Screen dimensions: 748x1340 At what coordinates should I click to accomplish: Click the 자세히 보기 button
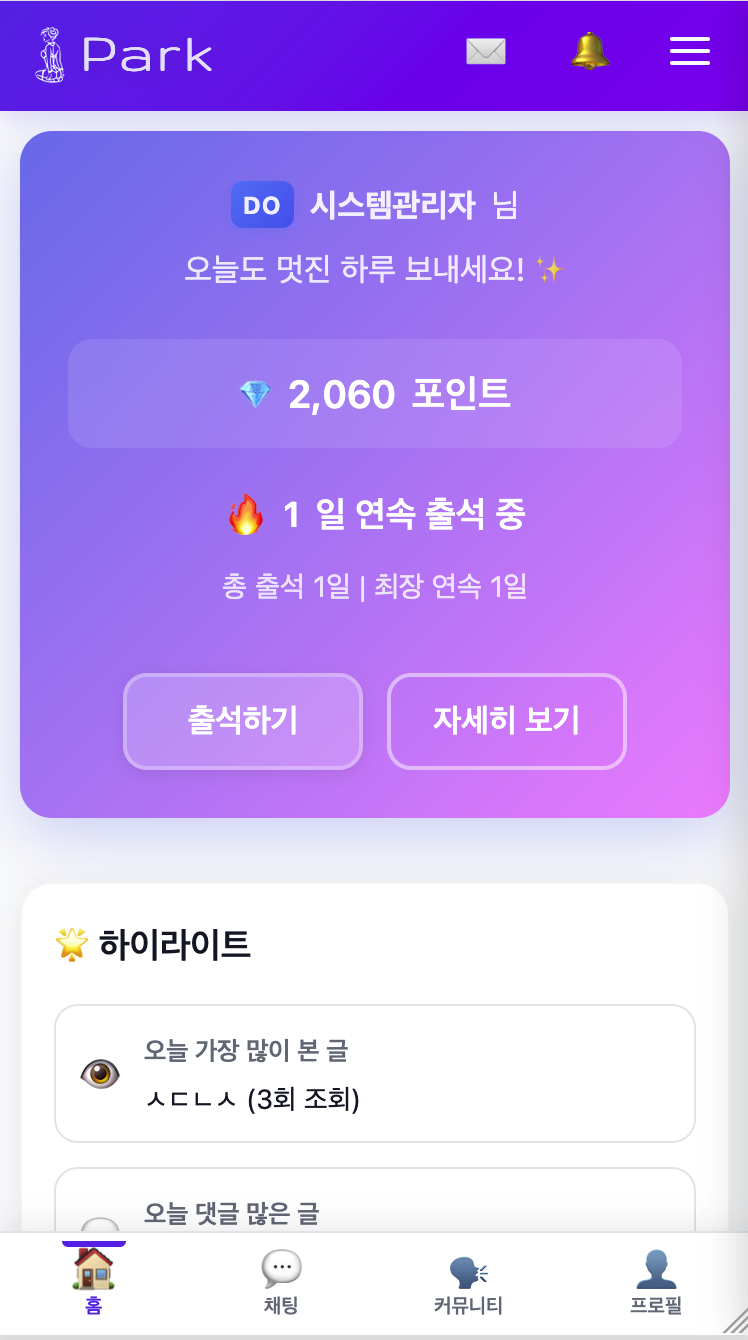click(507, 721)
